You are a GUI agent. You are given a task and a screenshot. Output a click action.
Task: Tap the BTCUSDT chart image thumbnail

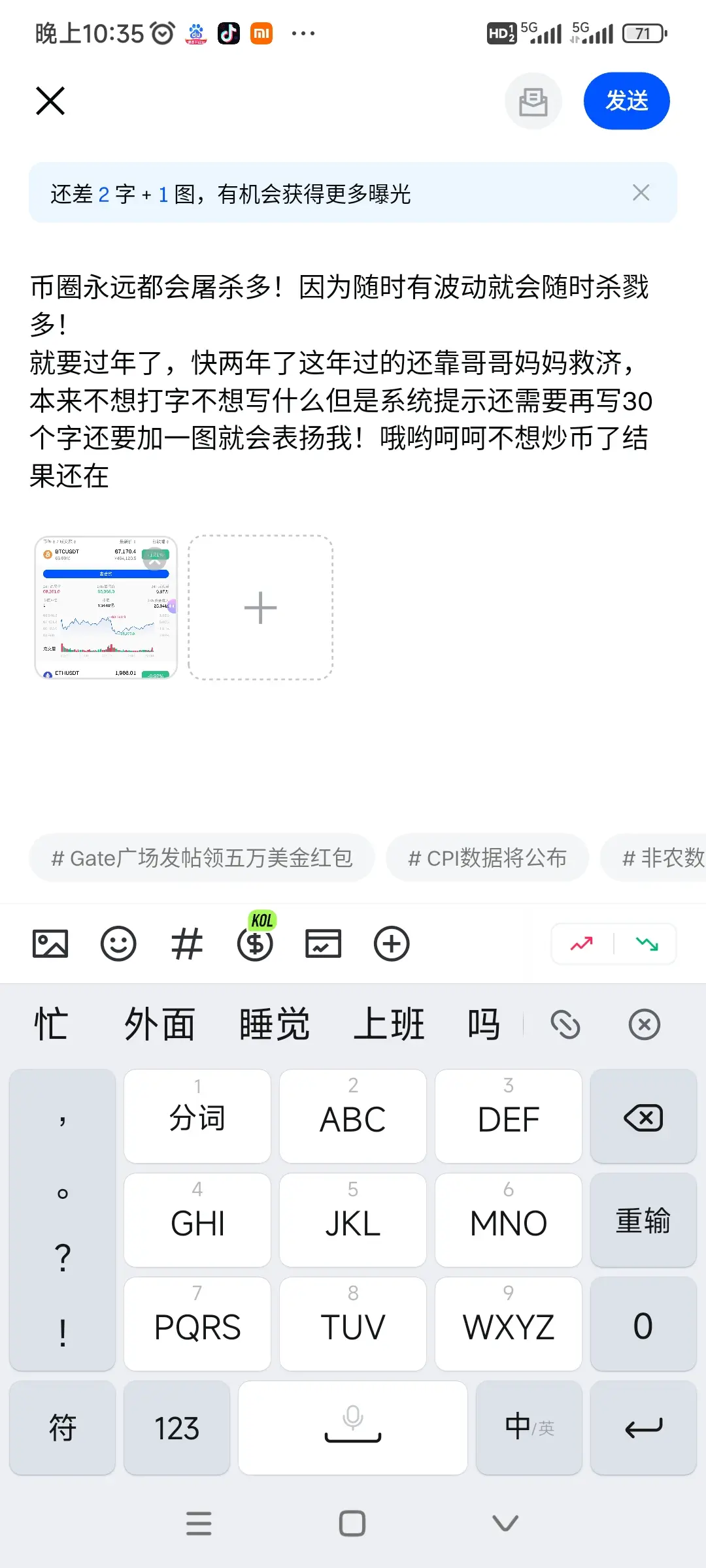(105, 608)
